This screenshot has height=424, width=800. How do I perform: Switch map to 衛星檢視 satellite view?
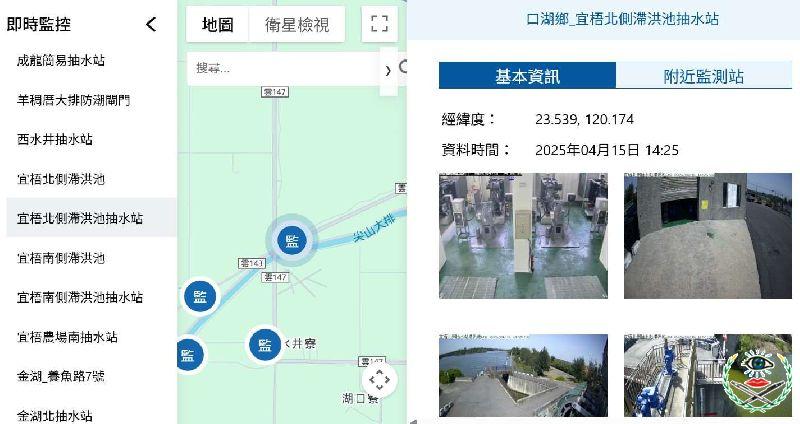[297, 24]
